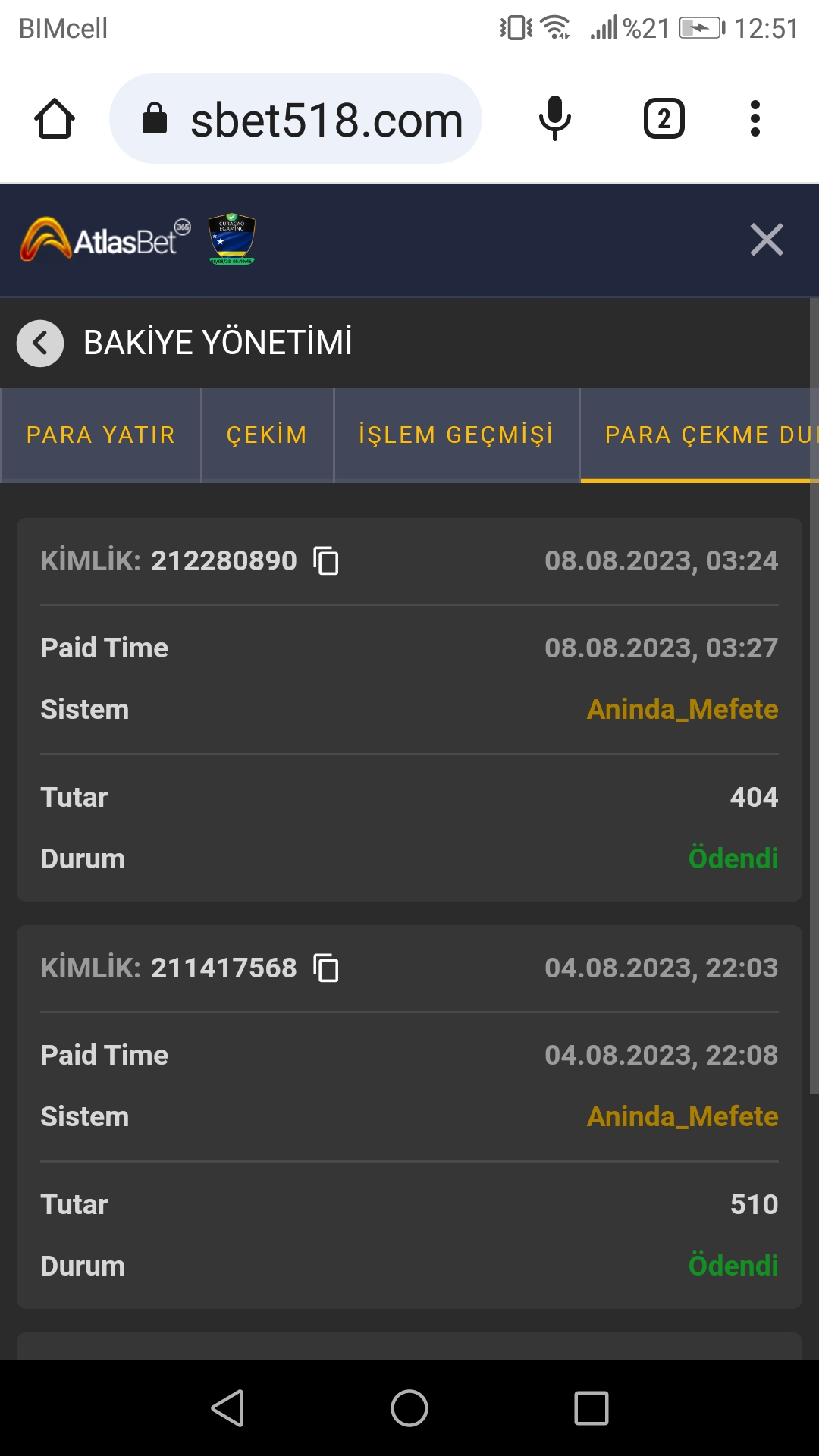Viewport: 819px width, 1456px height.
Task: Tap the system back button
Action: [227, 1408]
